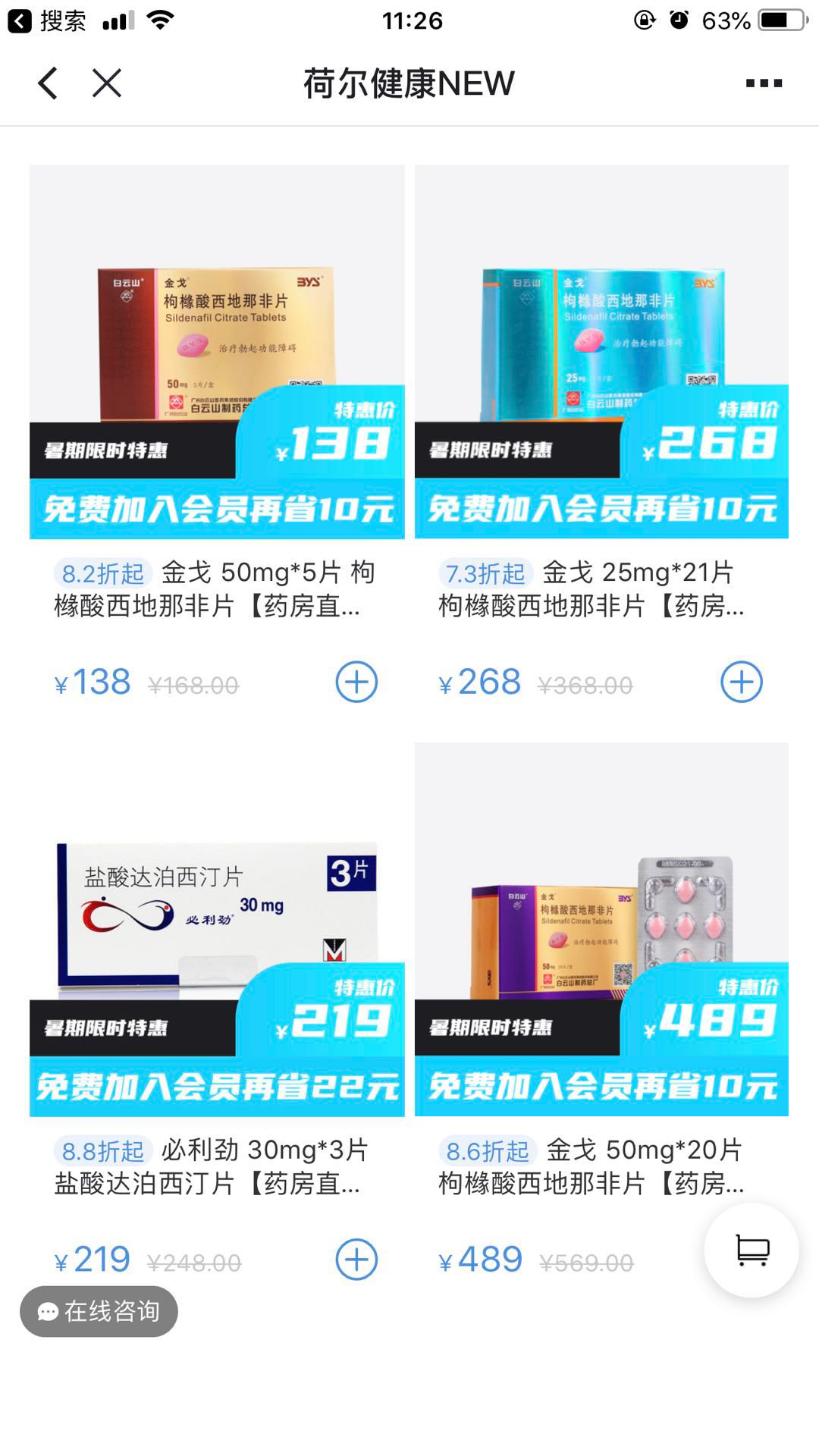Add 必利劲 30mg*3片 to cart

coord(356,1260)
